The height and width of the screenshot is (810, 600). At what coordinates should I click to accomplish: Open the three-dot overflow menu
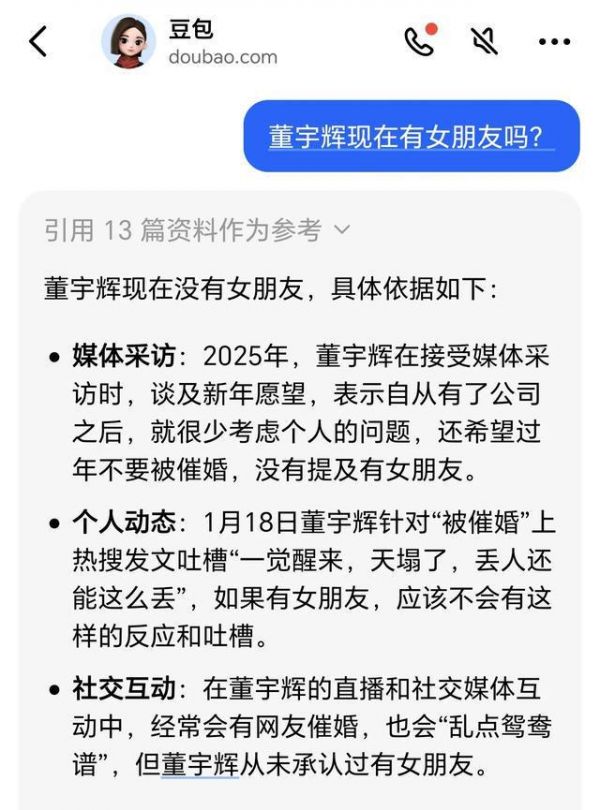tap(554, 42)
